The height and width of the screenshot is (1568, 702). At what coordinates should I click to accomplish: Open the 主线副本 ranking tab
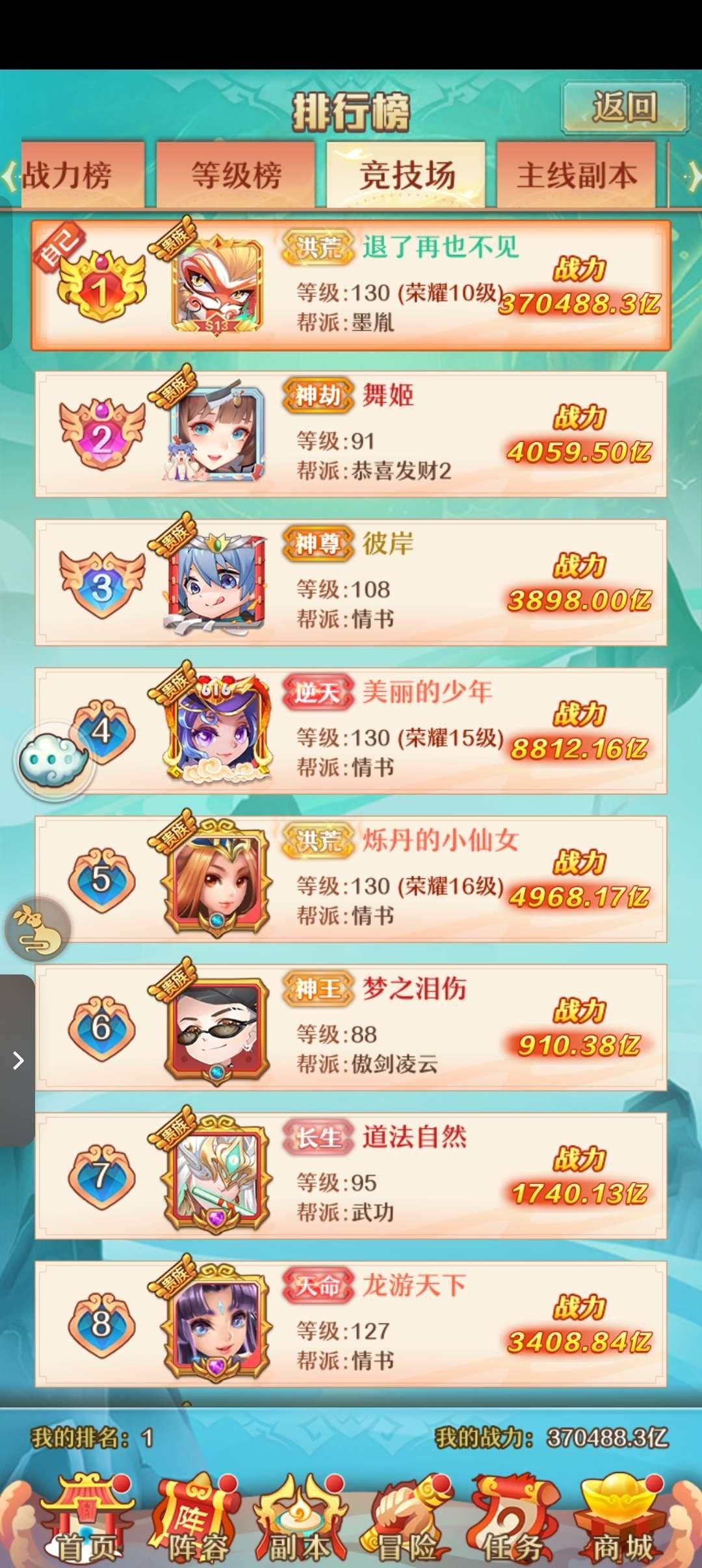coord(577,176)
